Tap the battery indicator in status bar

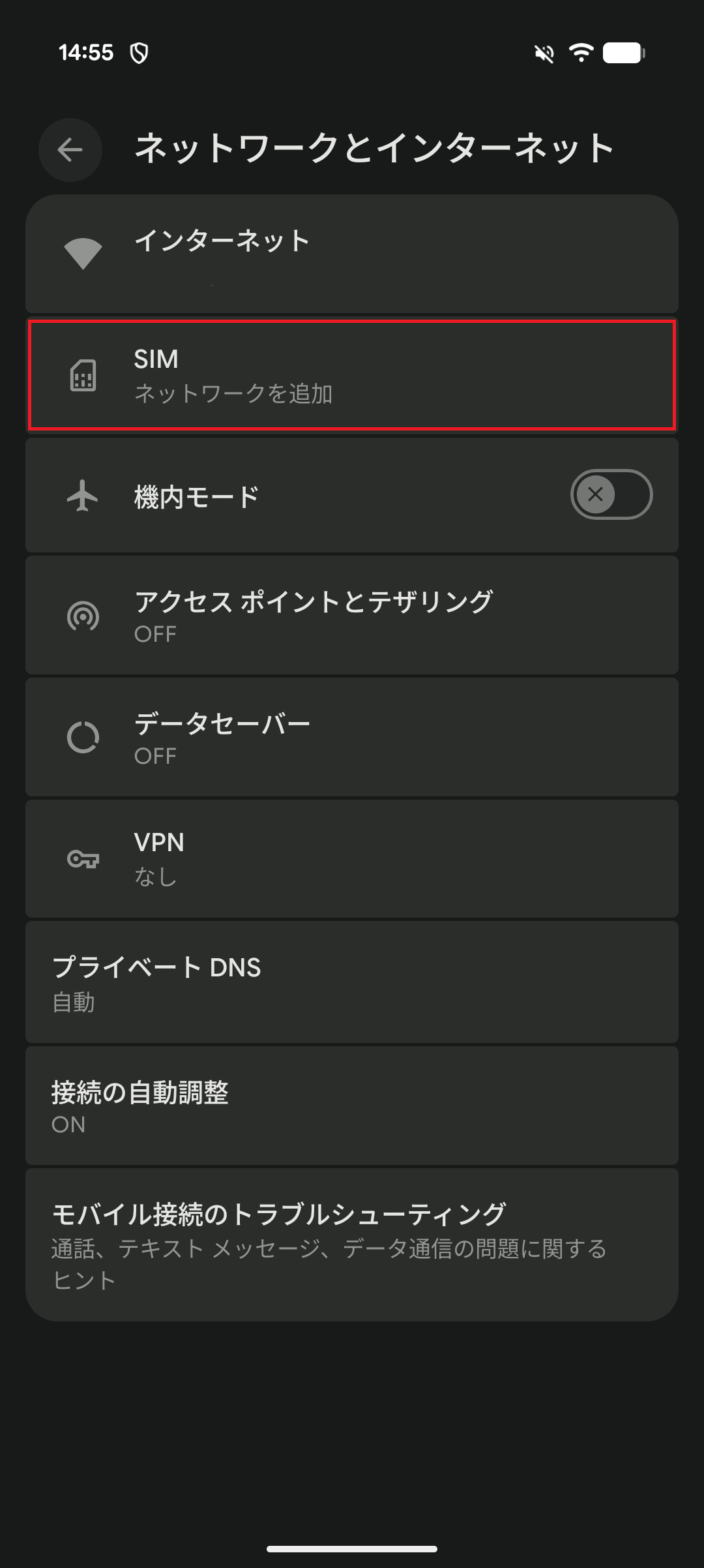623,53
